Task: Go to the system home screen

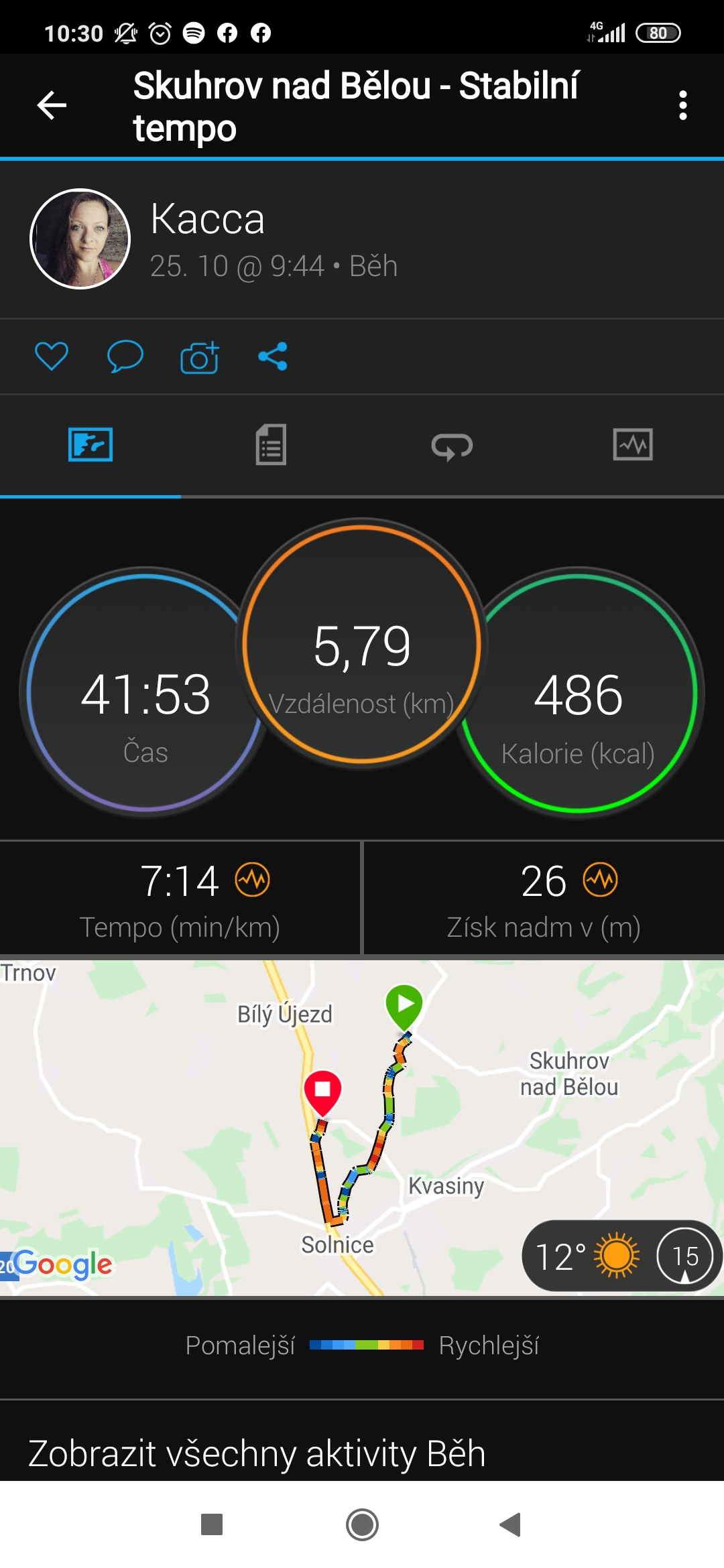Action: (x=362, y=1524)
